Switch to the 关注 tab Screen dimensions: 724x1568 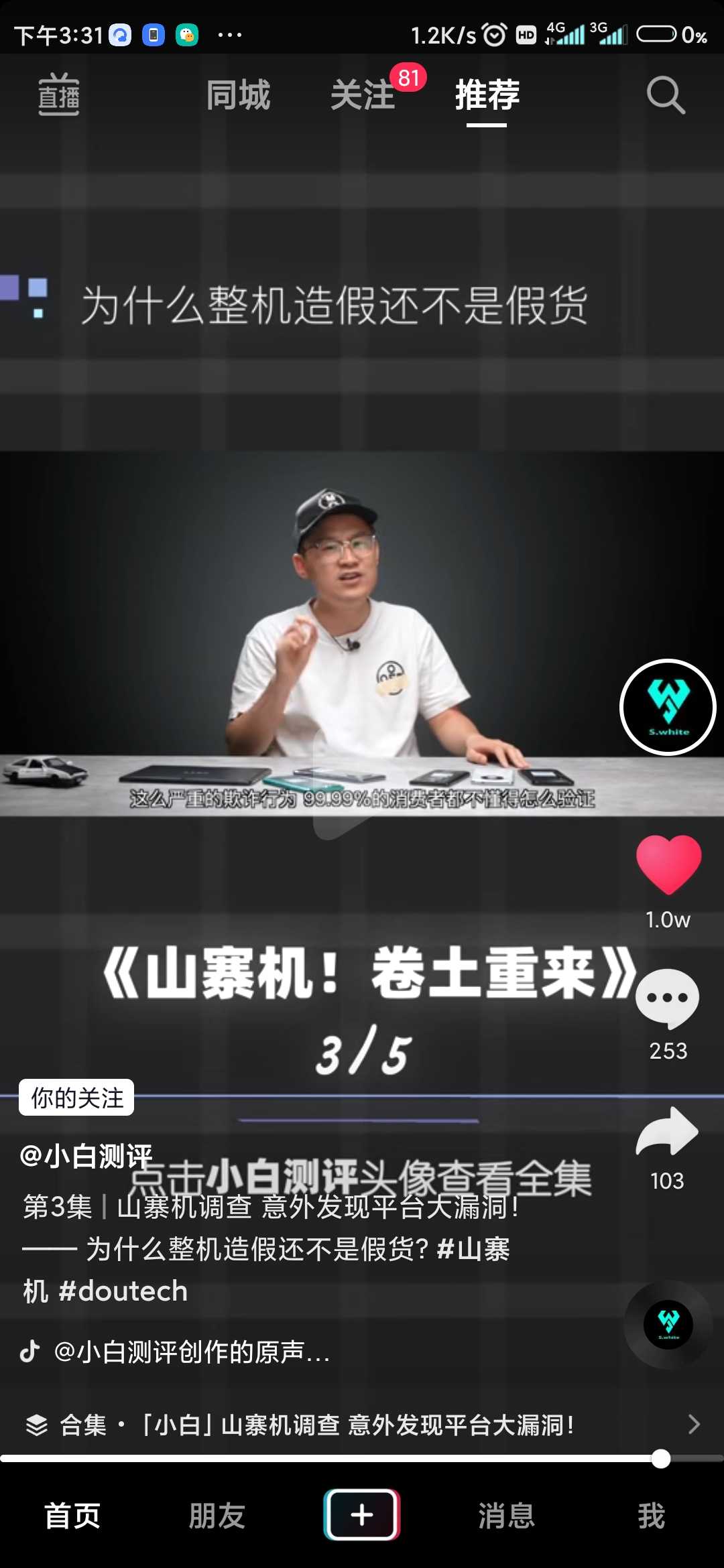363,94
